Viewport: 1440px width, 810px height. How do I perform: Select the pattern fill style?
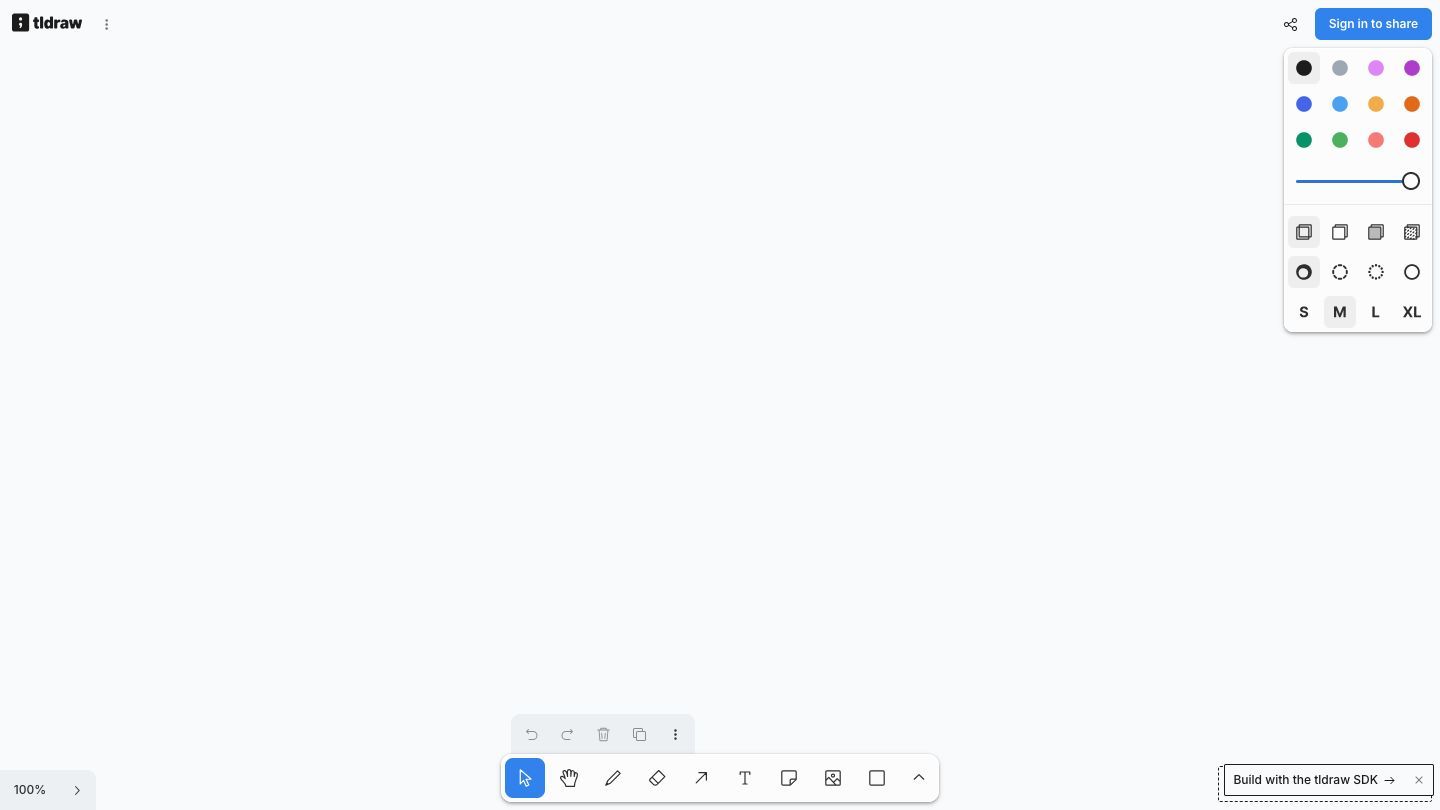point(1412,232)
